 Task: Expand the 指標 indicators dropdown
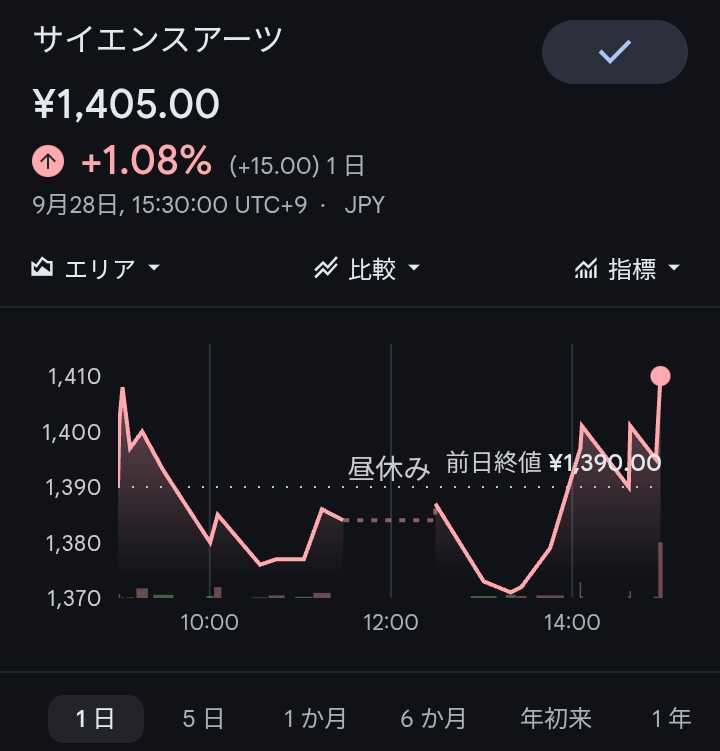tap(627, 268)
